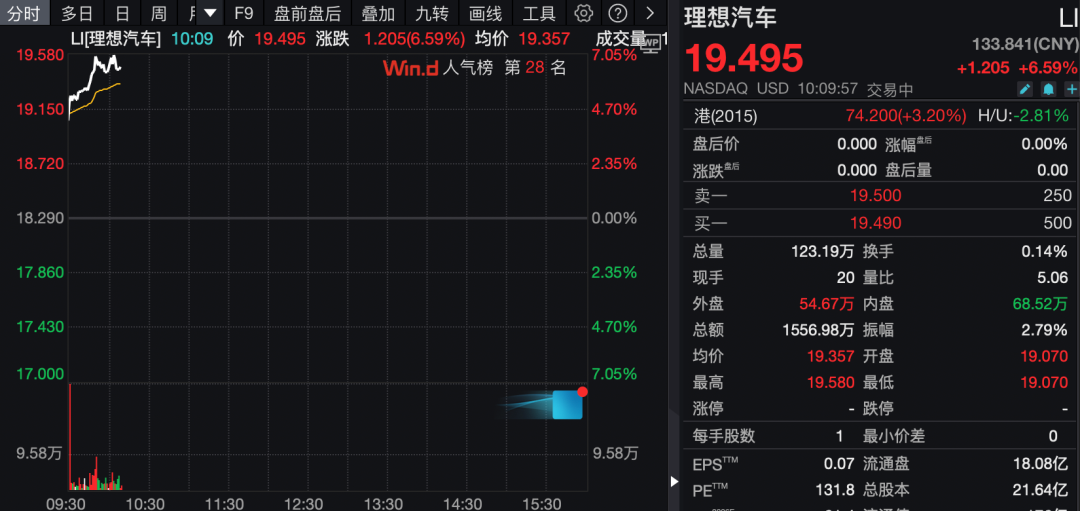Edit note with the pencil icon
Screen dimensions: 1080x511
(1025, 89)
